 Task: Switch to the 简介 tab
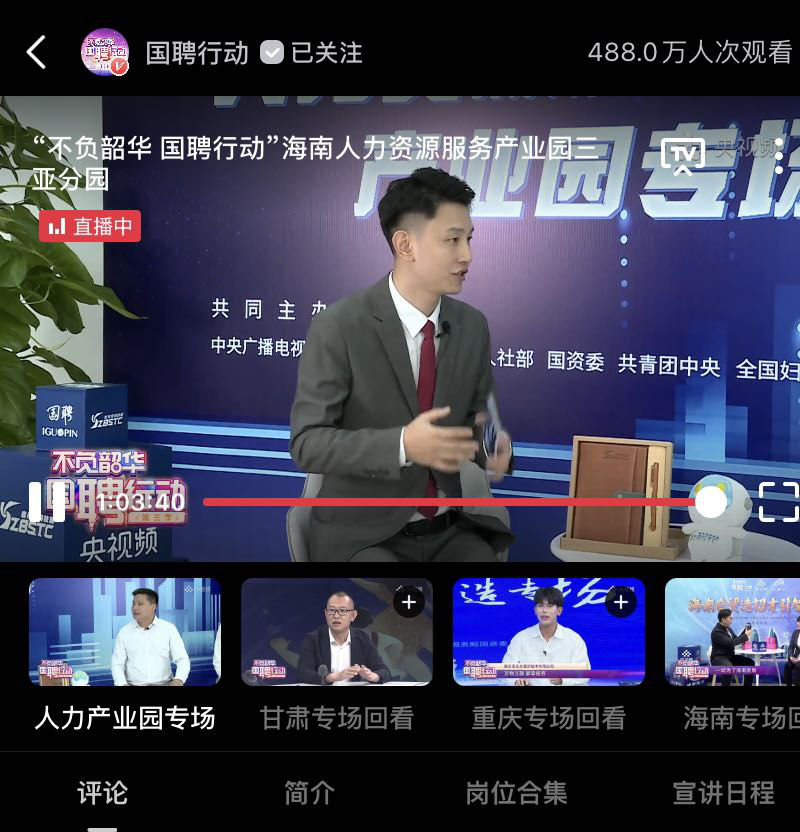click(x=306, y=792)
